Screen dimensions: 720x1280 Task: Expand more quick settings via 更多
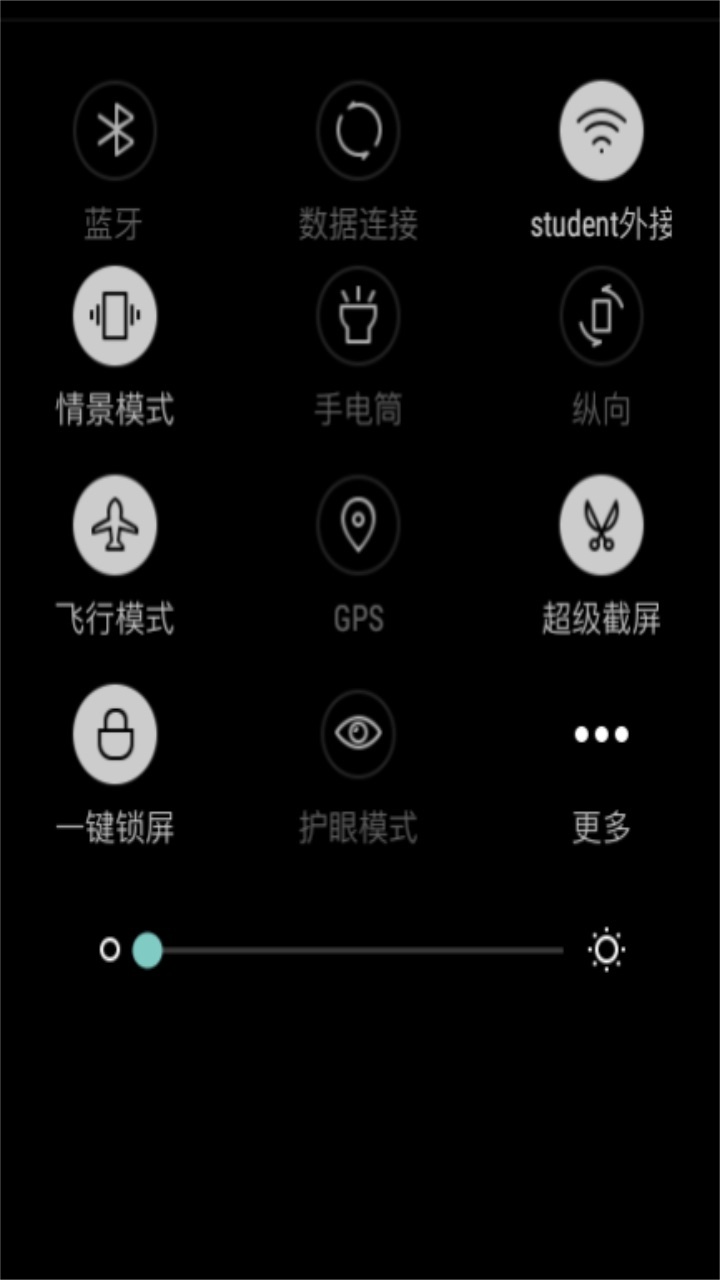600,733
